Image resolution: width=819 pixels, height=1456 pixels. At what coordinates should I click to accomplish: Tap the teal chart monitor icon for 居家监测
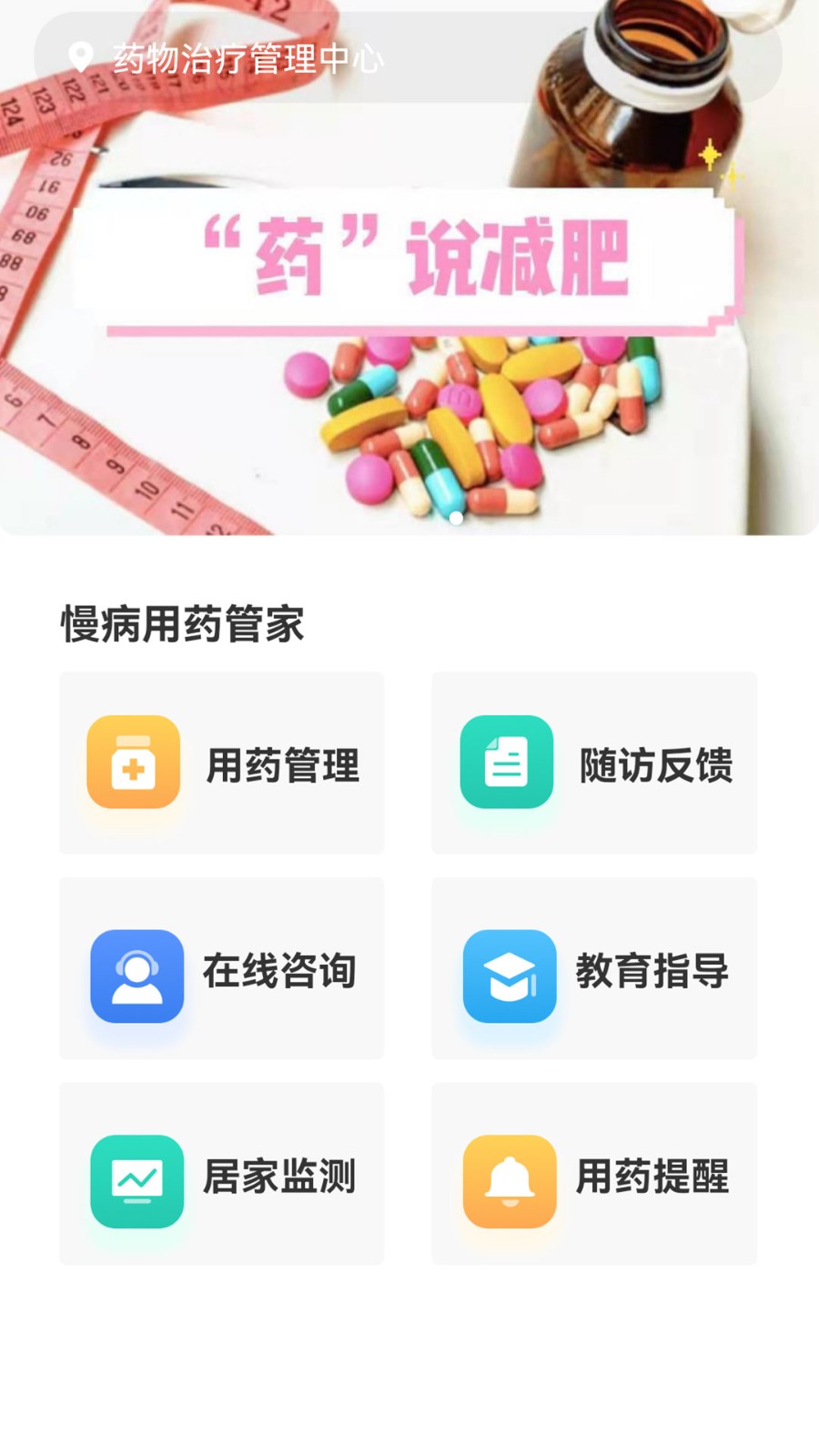(137, 1179)
